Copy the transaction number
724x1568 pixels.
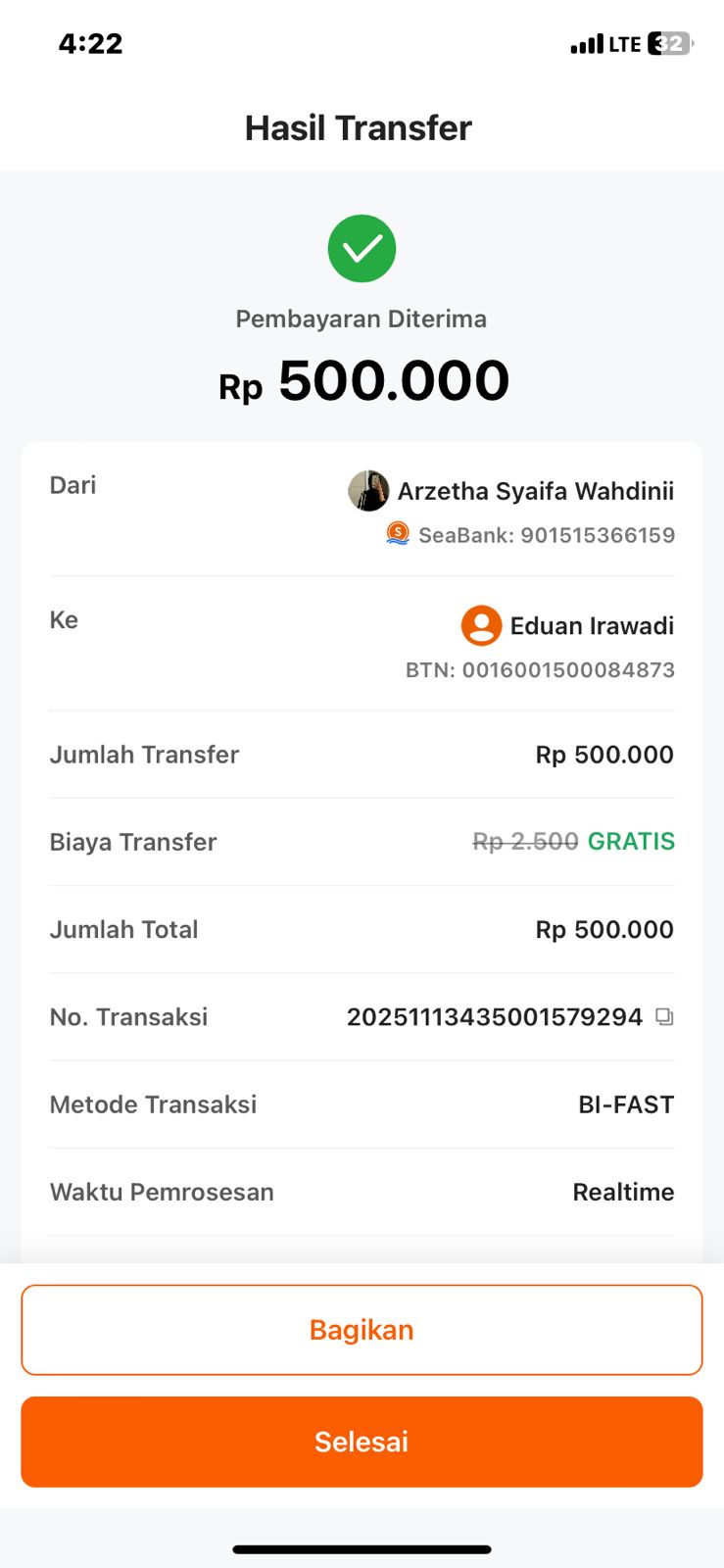[664, 1017]
